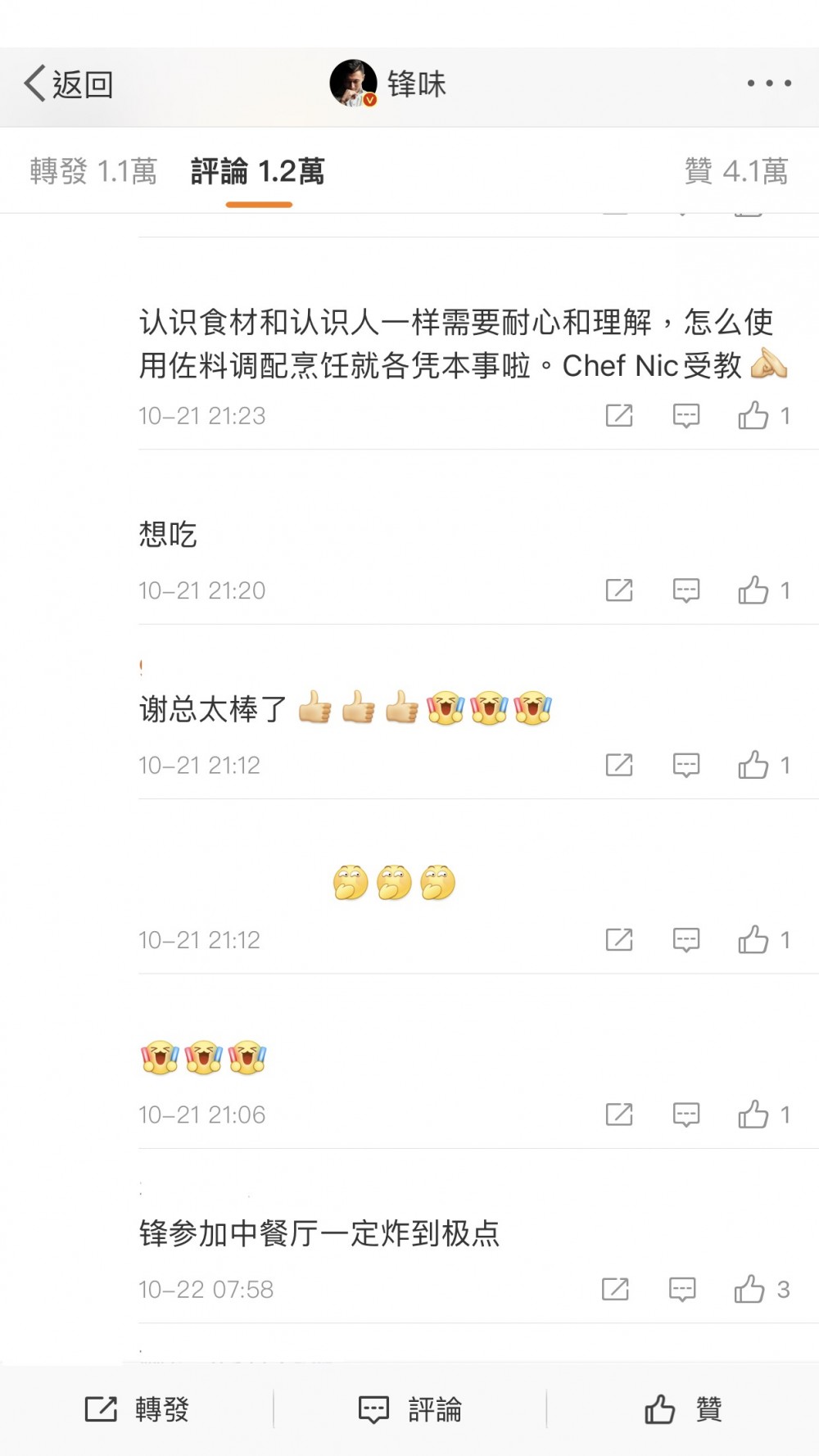This screenshot has width=819, height=1456.
Task: Like the post with bottom 讚
Action: [x=682, y=1409]
